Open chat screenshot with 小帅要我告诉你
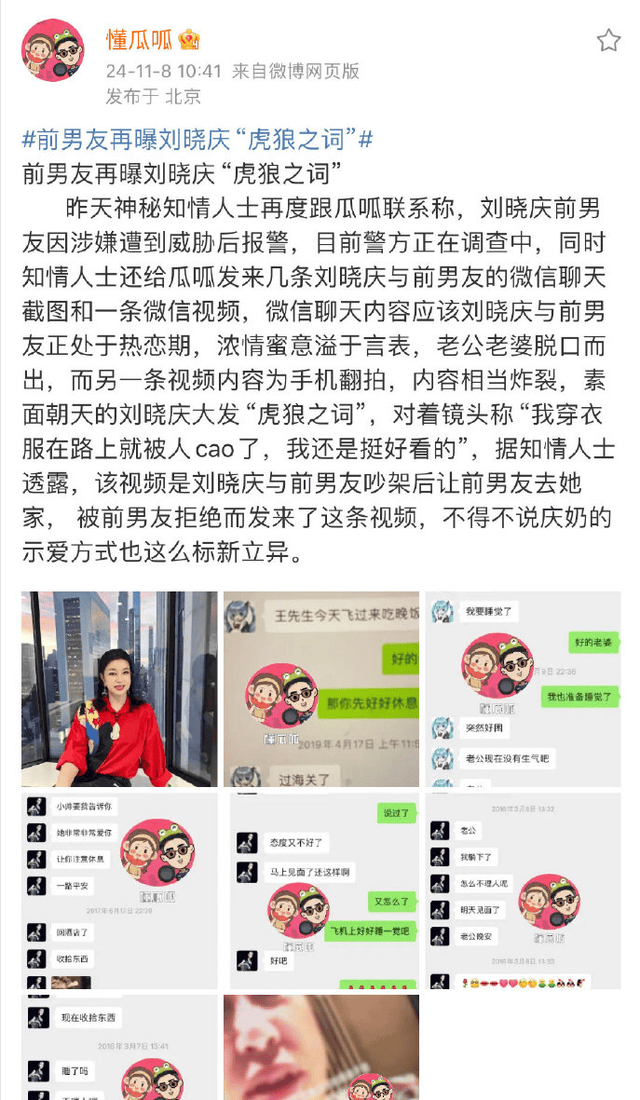The image size is (640, 1100). coord(119,891)
